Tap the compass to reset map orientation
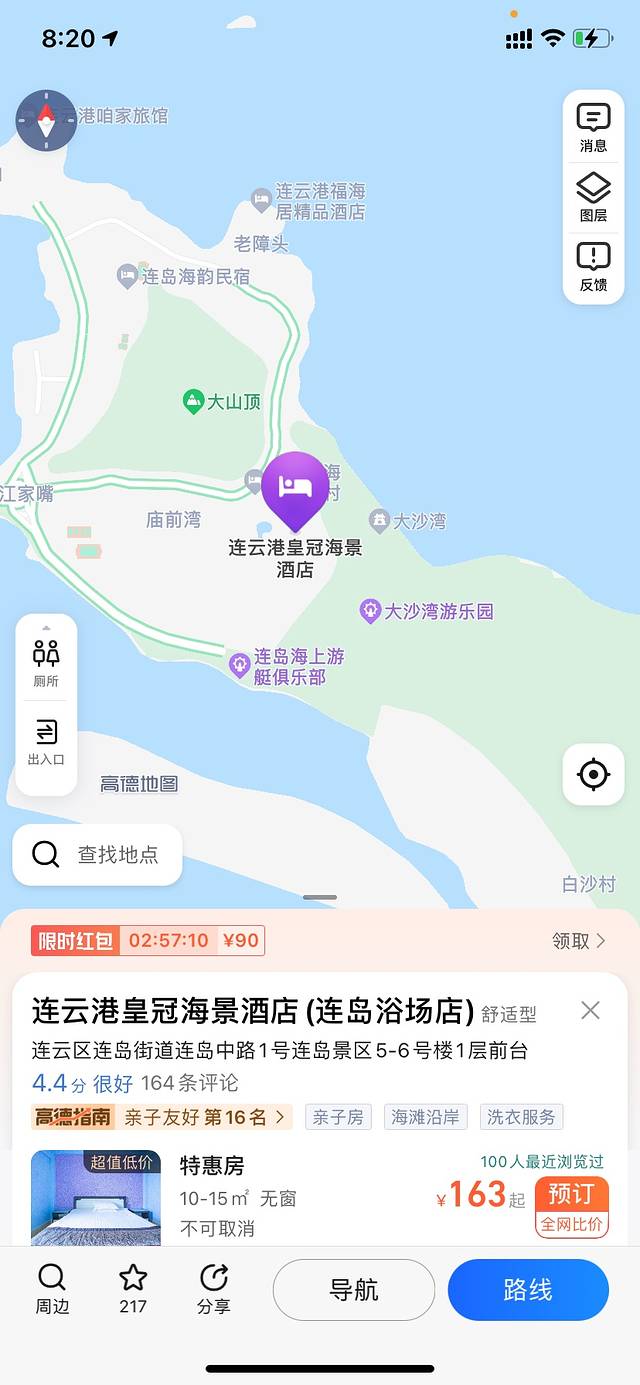Viewport: 640px width, 1385px height. (46, 121)
